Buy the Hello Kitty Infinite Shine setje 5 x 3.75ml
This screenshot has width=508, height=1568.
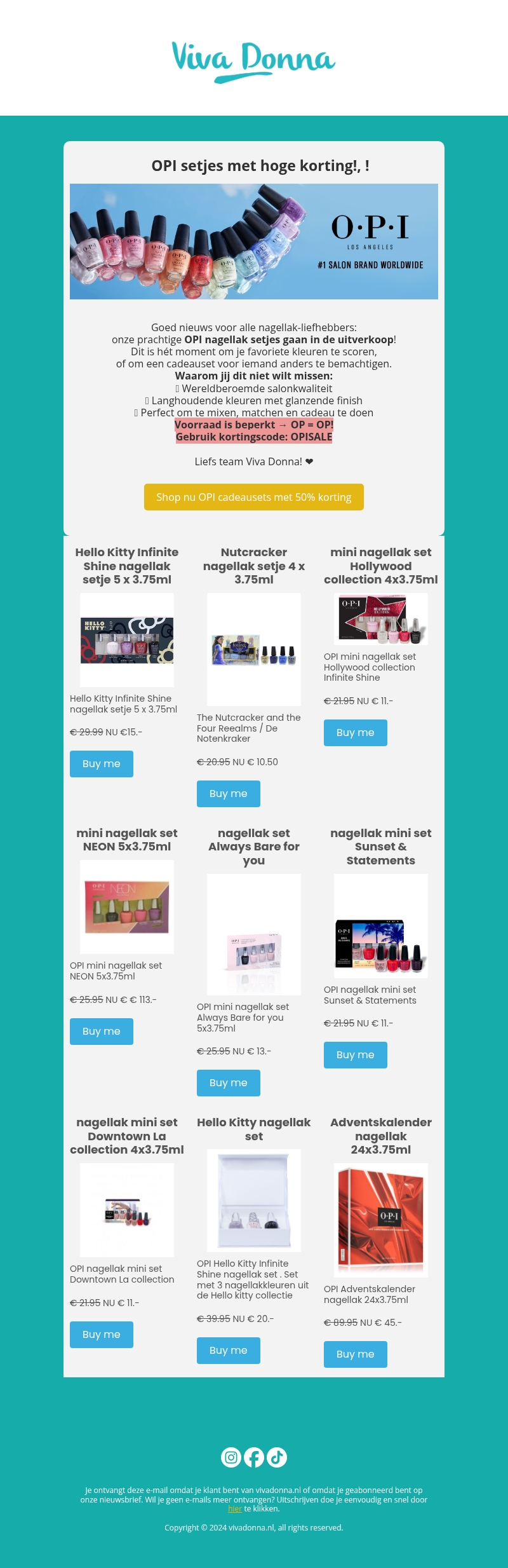102,763
